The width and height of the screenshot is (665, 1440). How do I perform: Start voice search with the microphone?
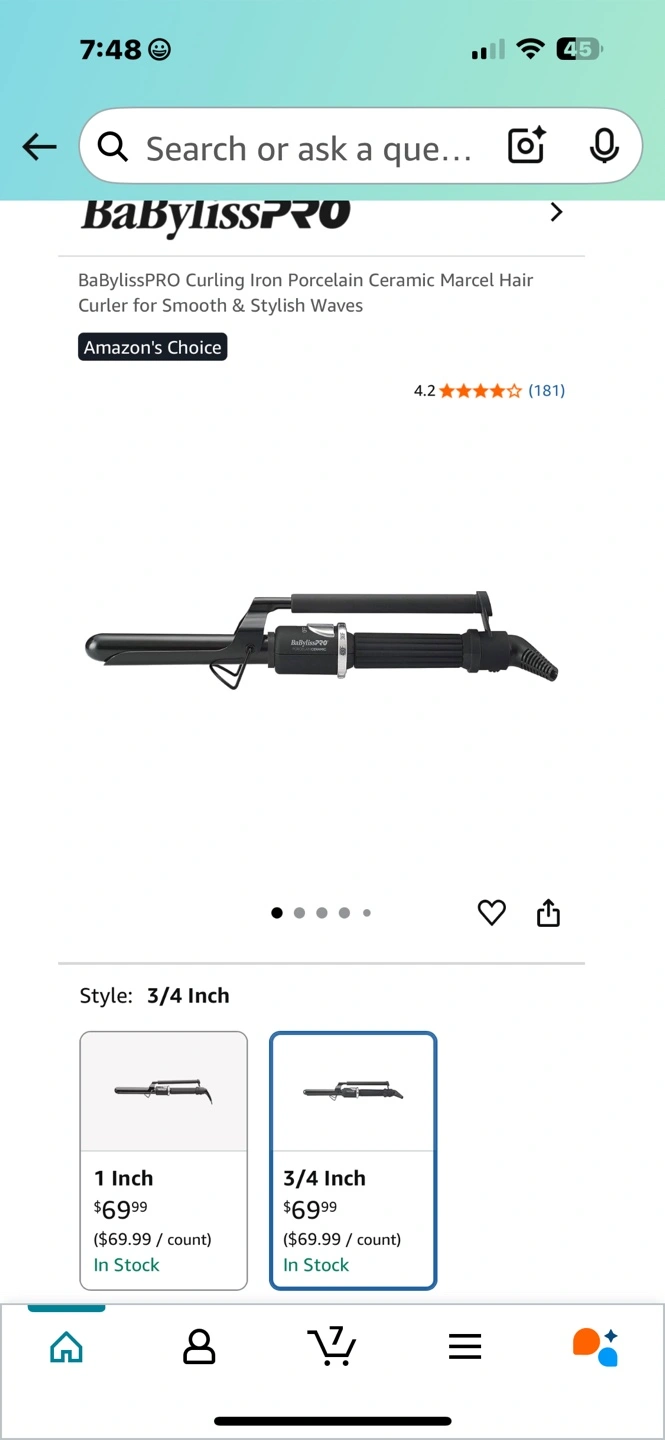click(603, 147)
